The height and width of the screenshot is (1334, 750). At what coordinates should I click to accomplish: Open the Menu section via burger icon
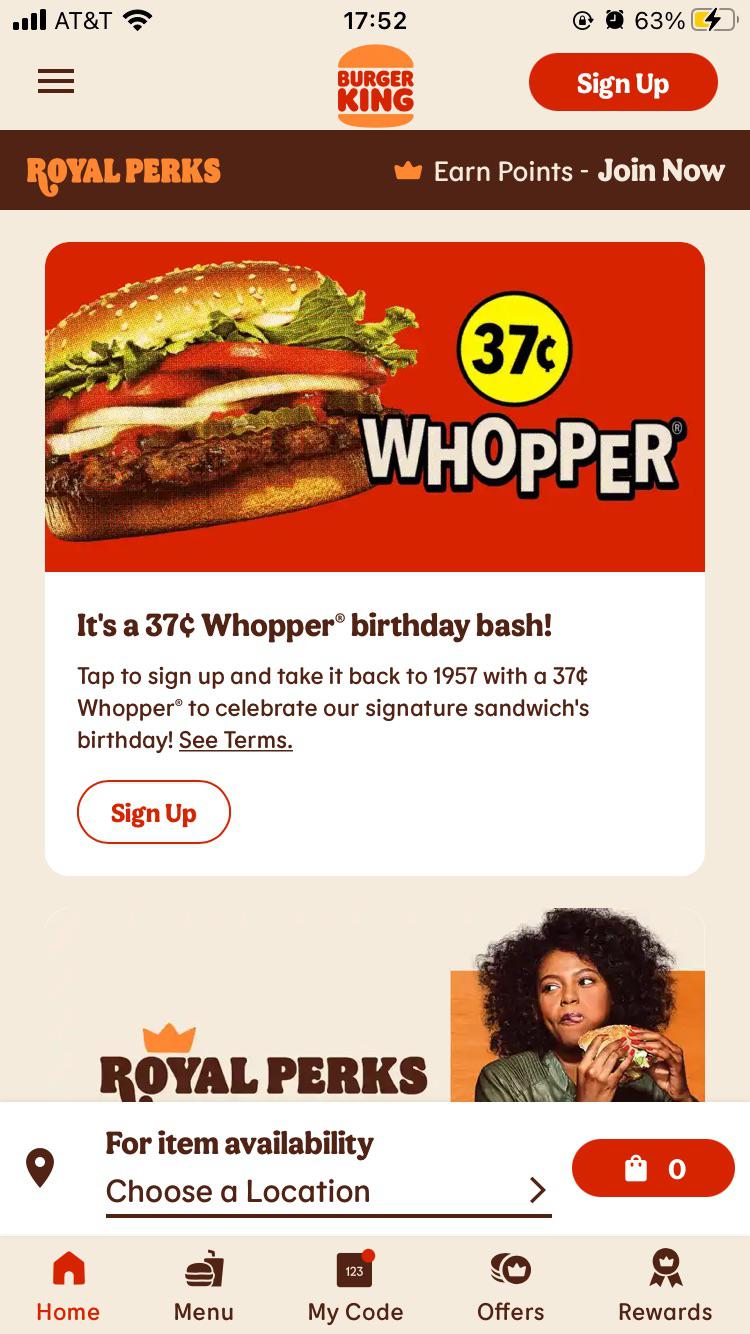(x=203, y=1285)
